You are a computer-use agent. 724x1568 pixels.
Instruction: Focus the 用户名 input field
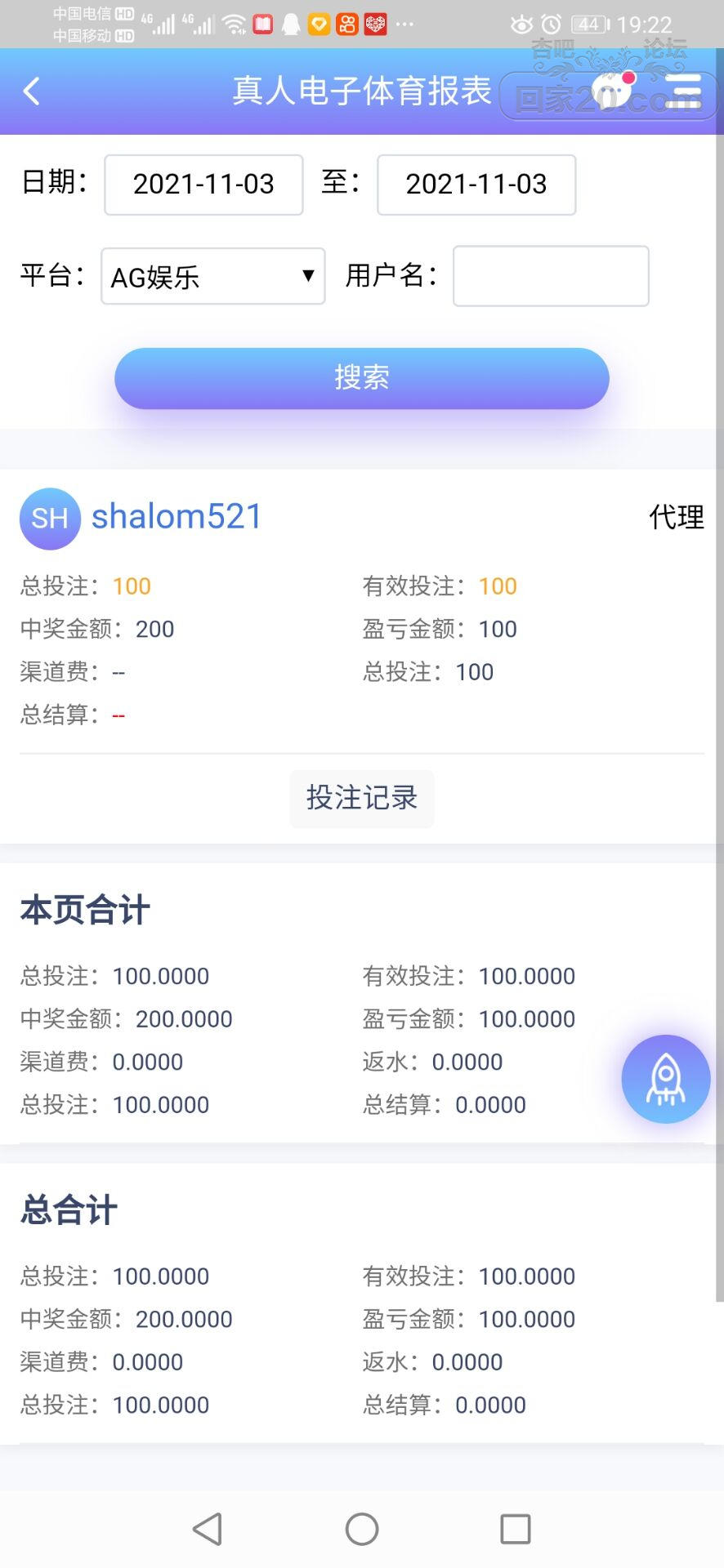551,276
